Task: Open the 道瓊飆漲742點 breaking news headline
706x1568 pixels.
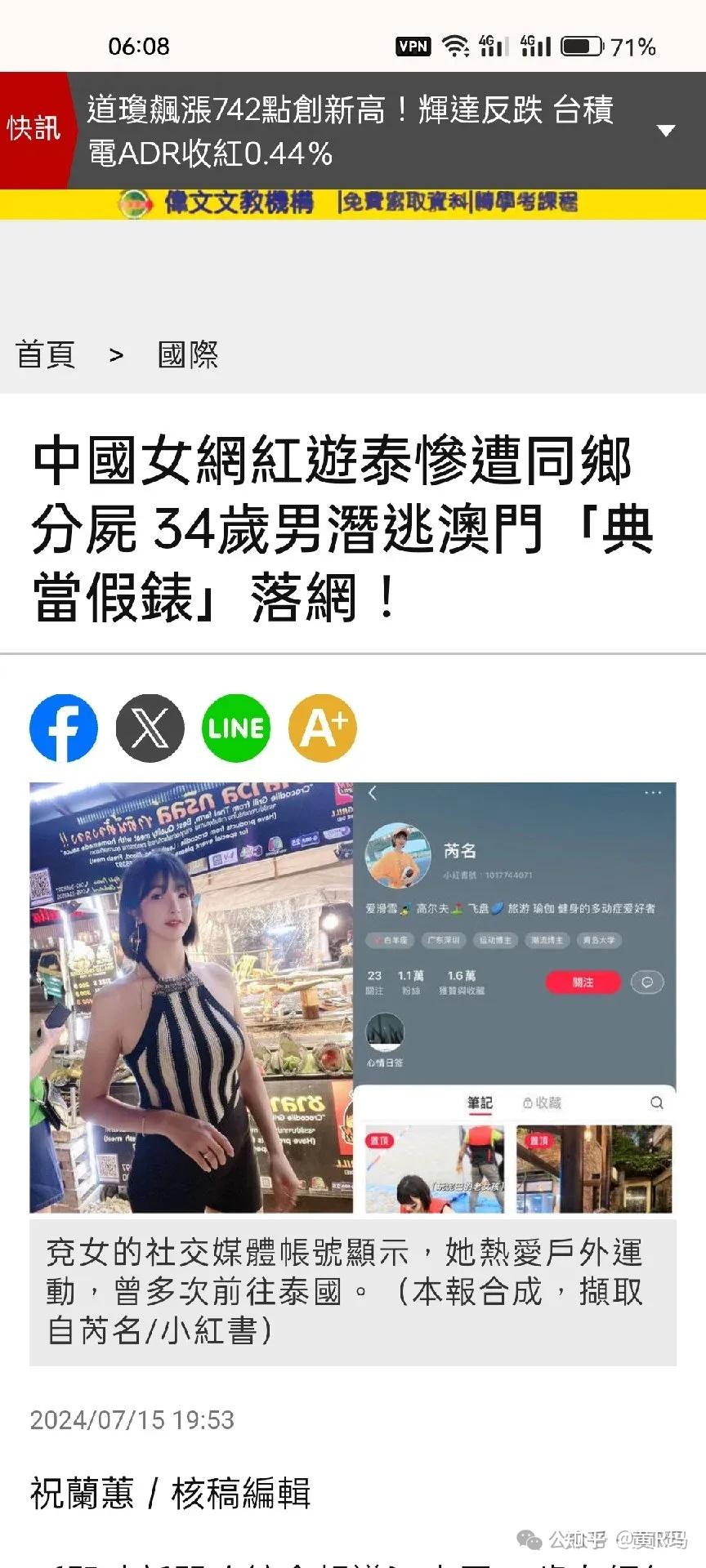Action: click(x=351, y=131)
